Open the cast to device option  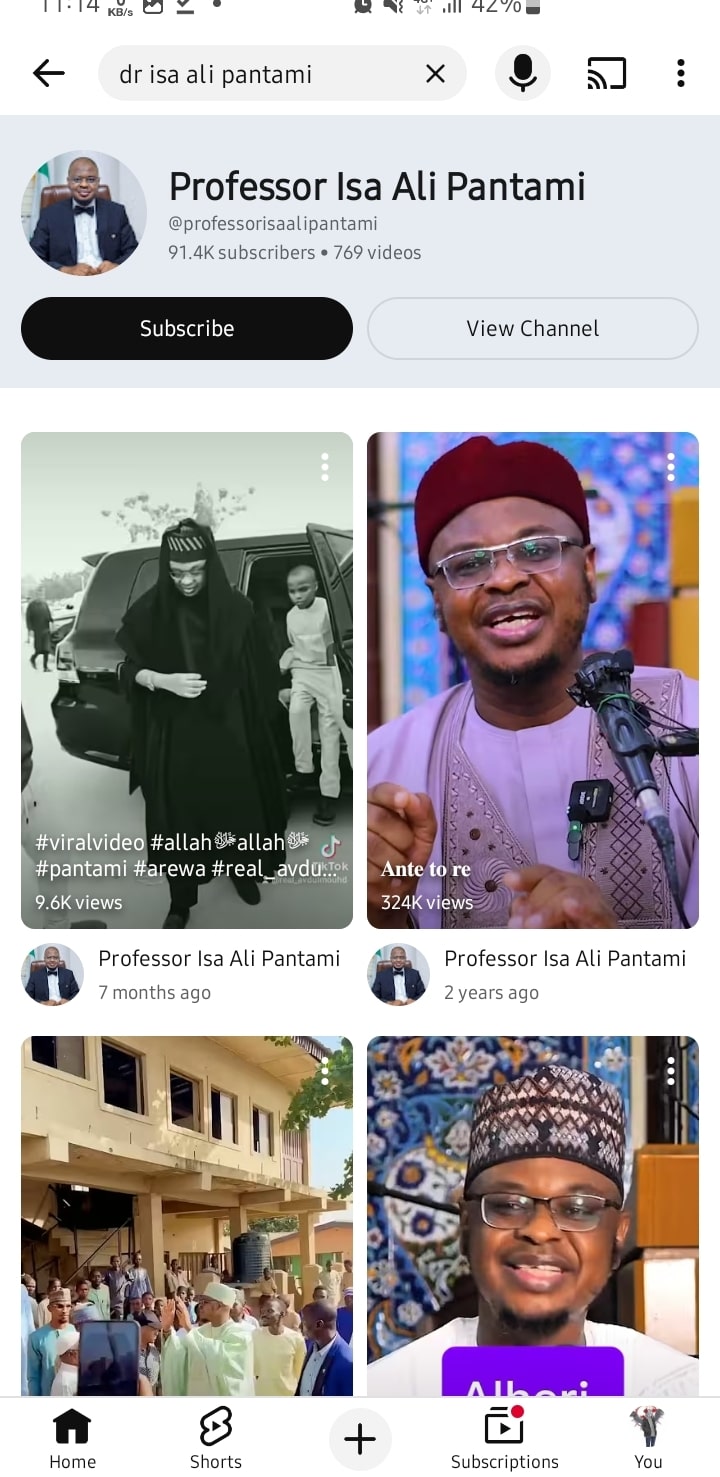point(606,73)
